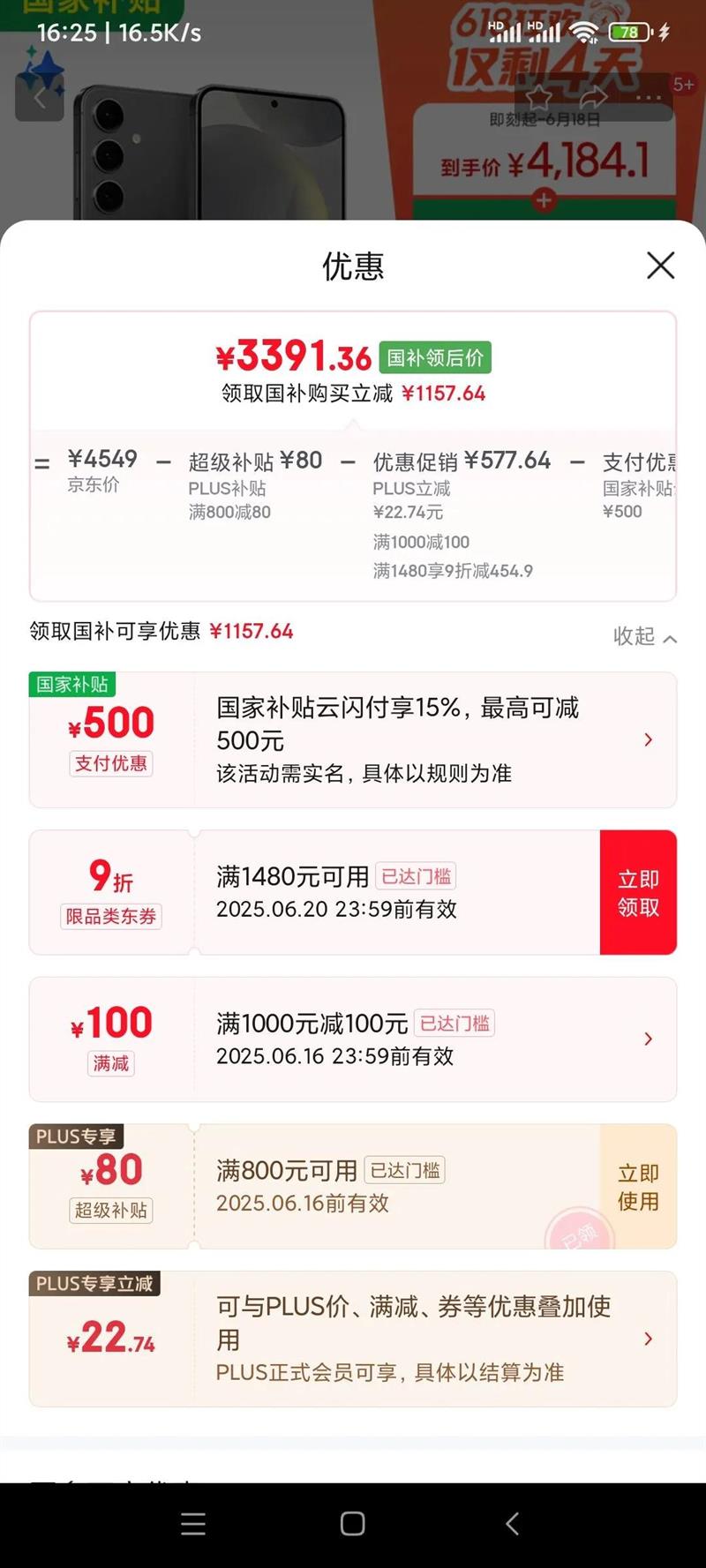706x1568 pixels.
Task: Go to the home screen
Action: pos(352,1524)
